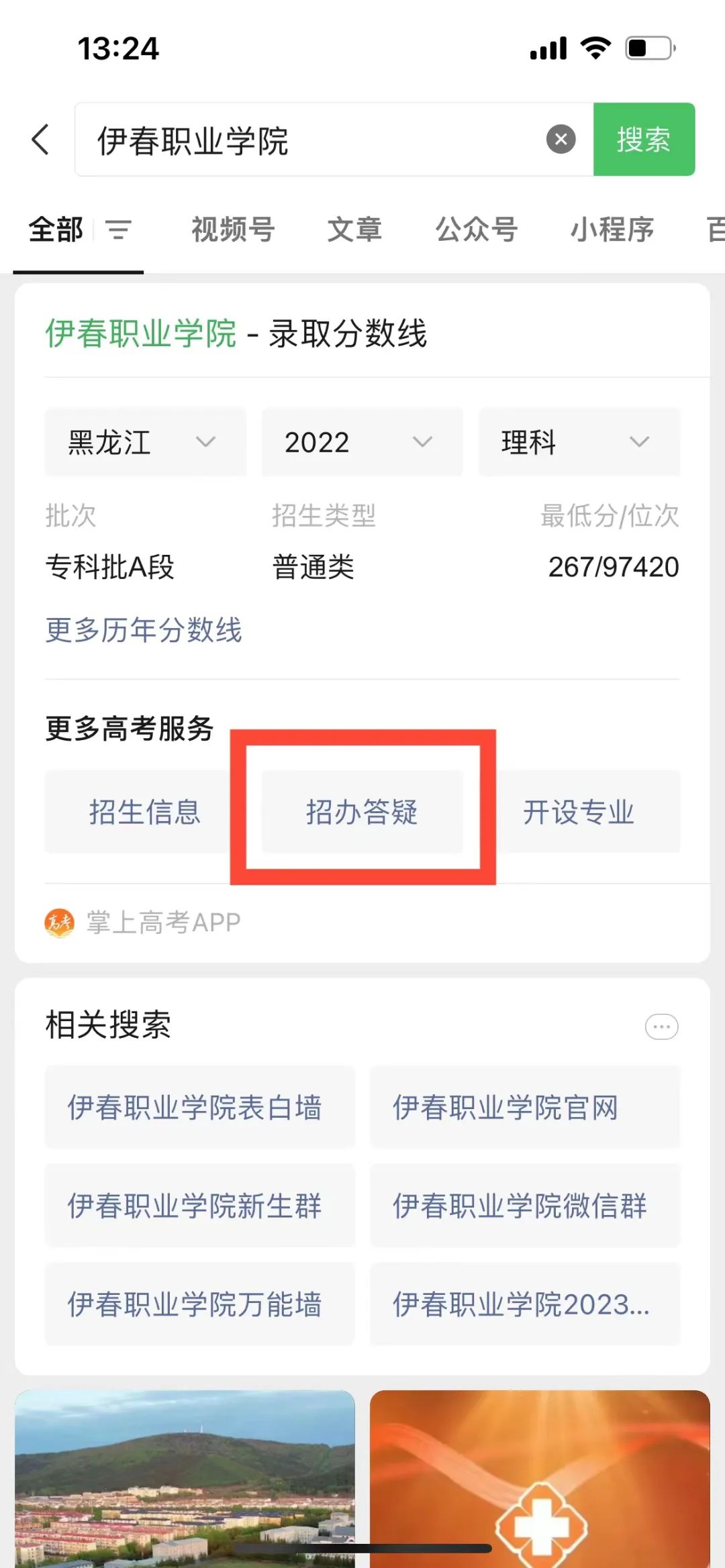Search for 伊春职业学院表白墙

tap(199, 1108)
